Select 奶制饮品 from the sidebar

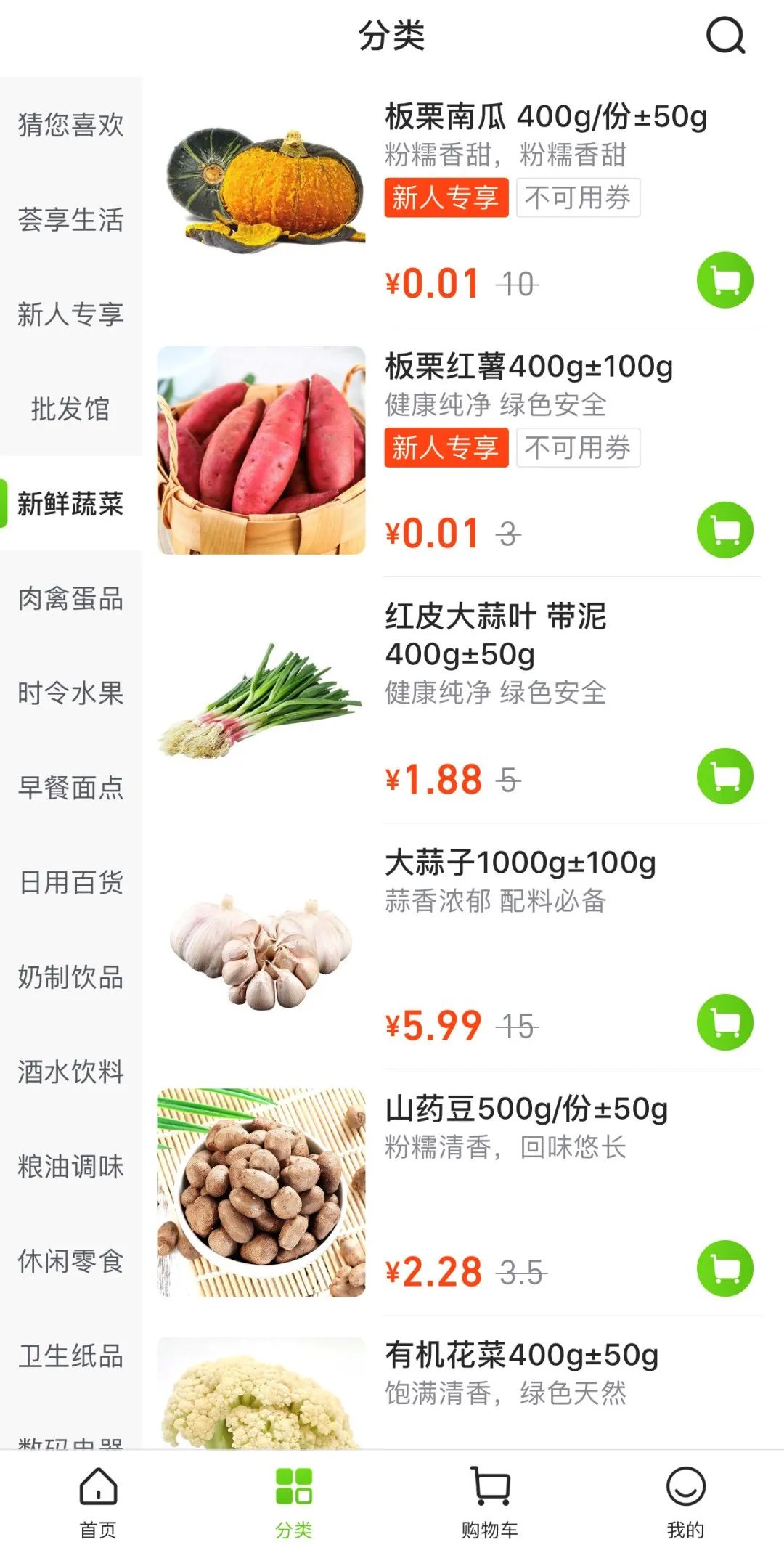70,977
